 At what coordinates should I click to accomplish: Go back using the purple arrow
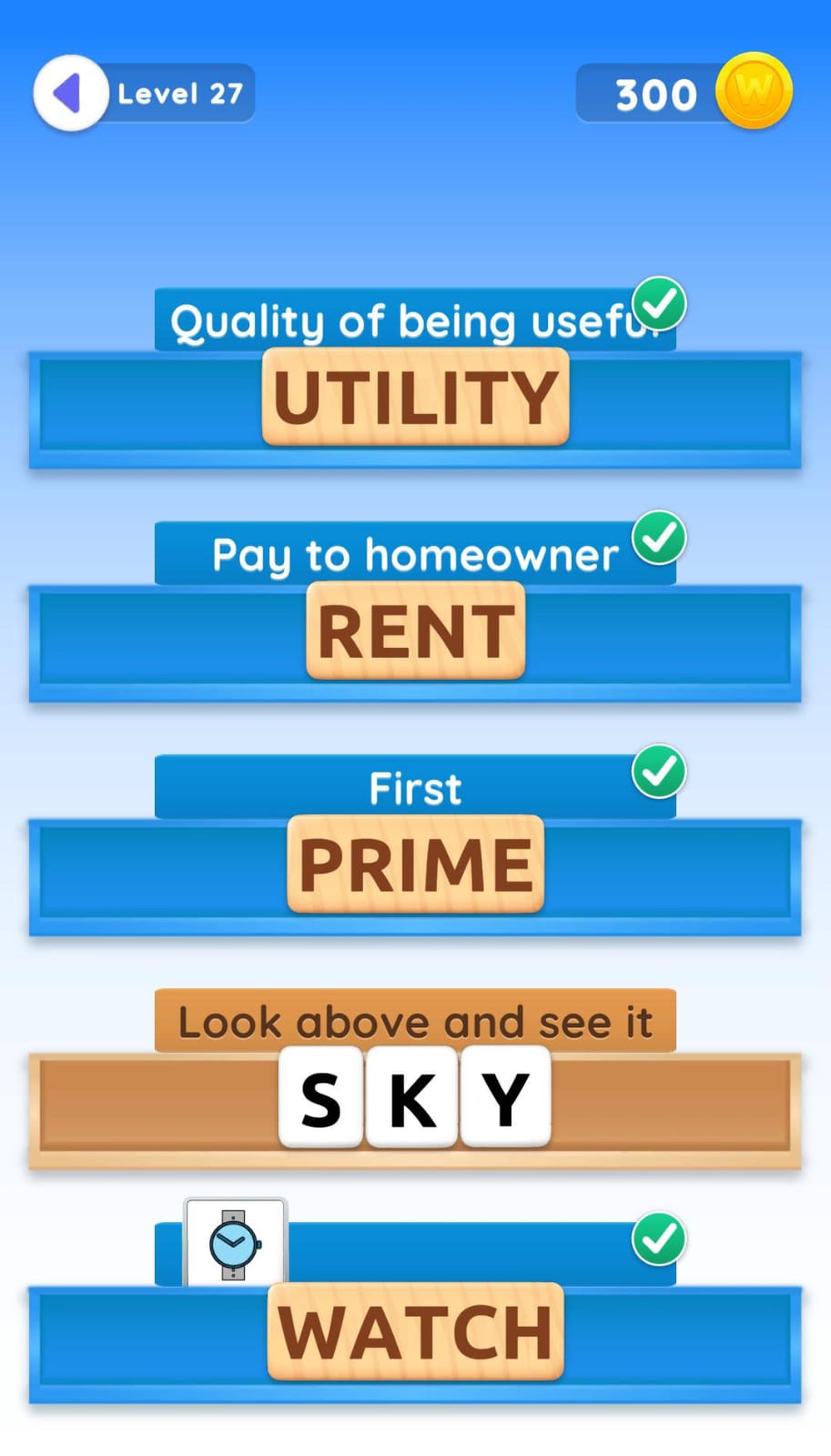click(x=70, y=93)
